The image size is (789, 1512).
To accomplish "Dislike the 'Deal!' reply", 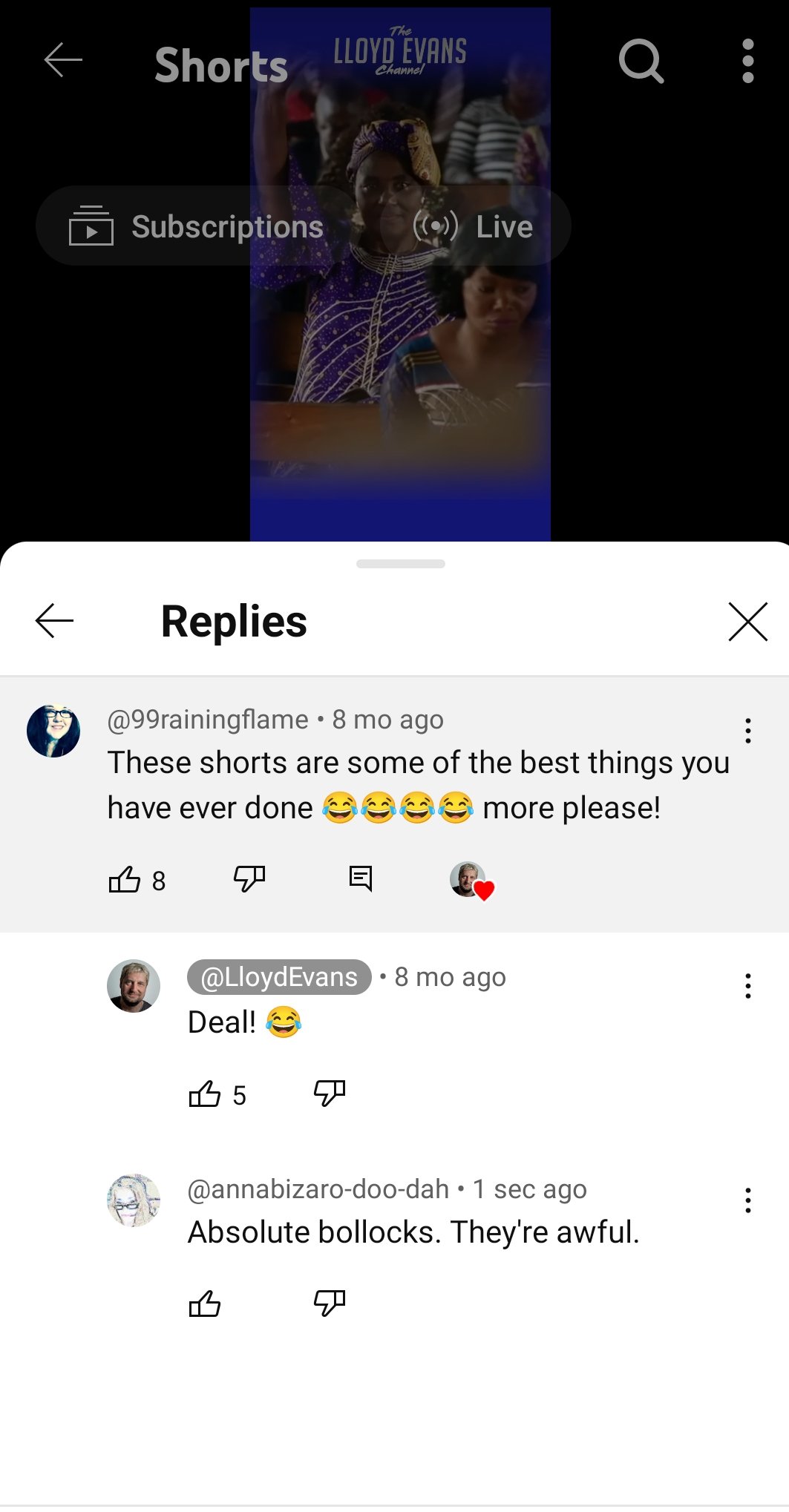I will (330, 1093).
